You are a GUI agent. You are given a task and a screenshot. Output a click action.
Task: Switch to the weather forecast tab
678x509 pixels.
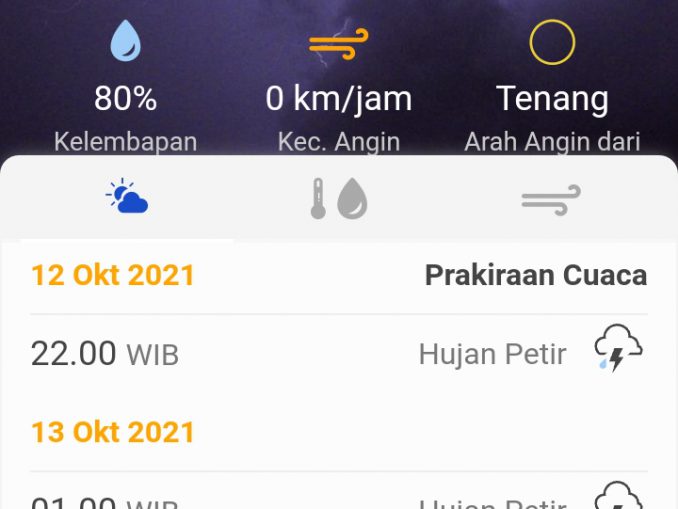127,199
